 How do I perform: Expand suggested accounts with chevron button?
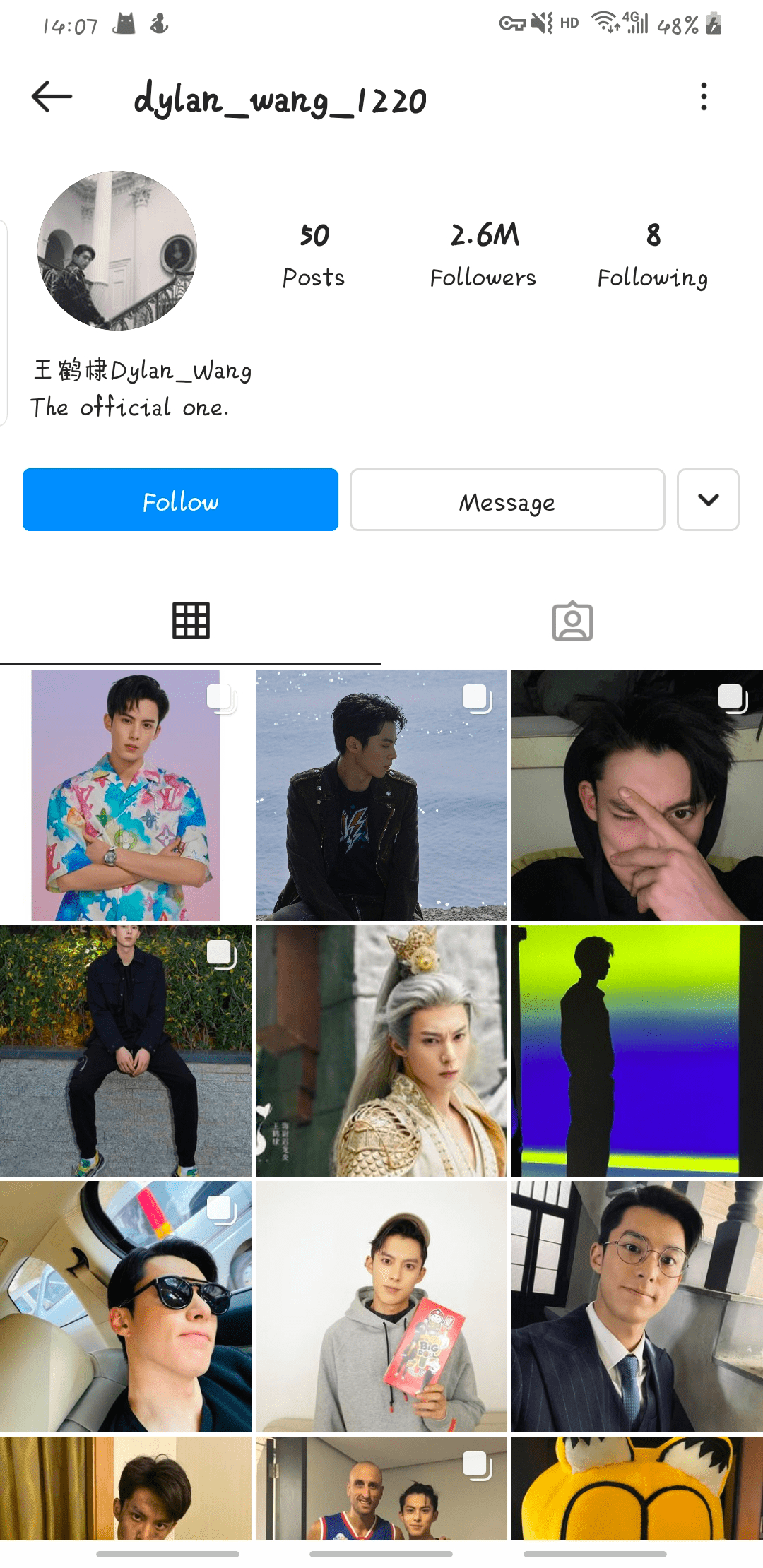point(708,500)
